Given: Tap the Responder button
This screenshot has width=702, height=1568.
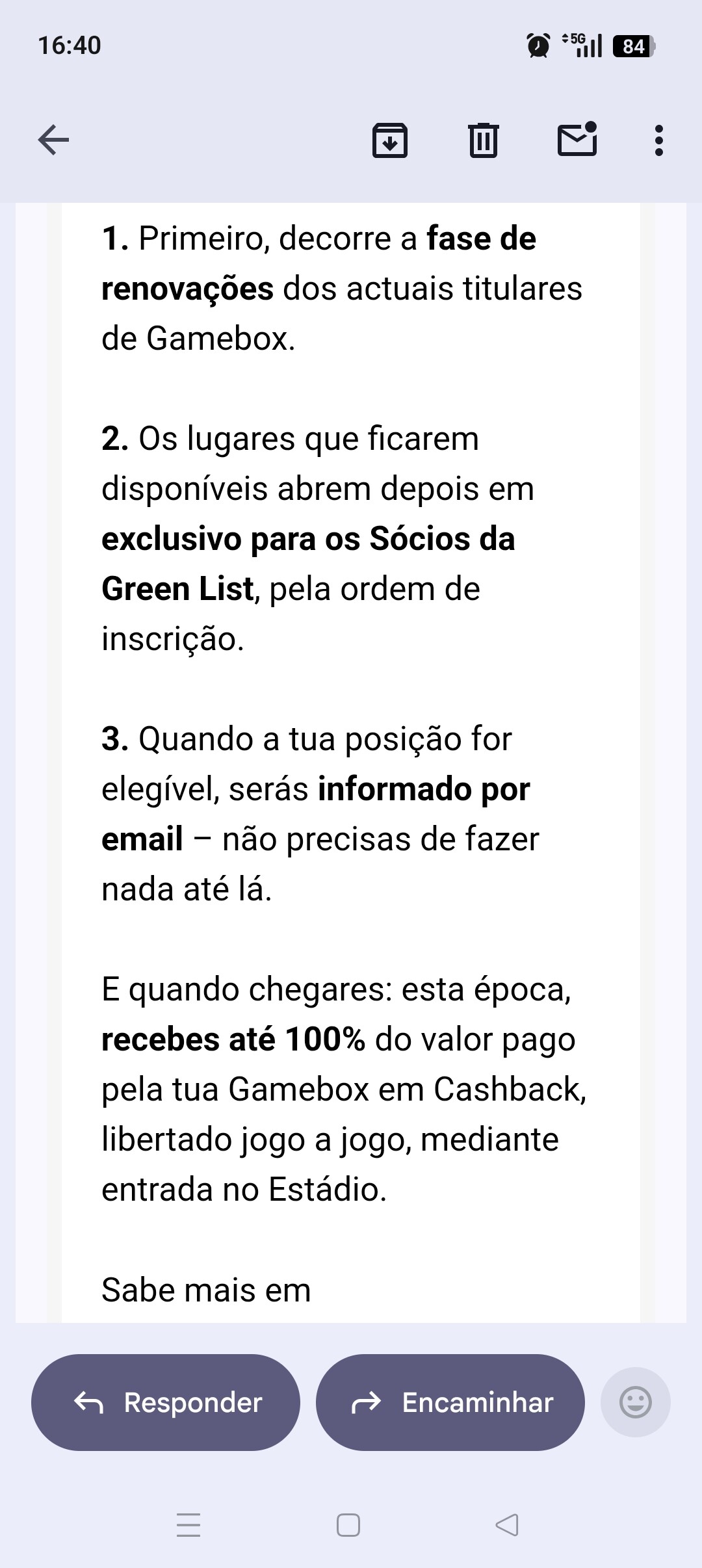Looking at the screenshot, I should coord(166,1402).
